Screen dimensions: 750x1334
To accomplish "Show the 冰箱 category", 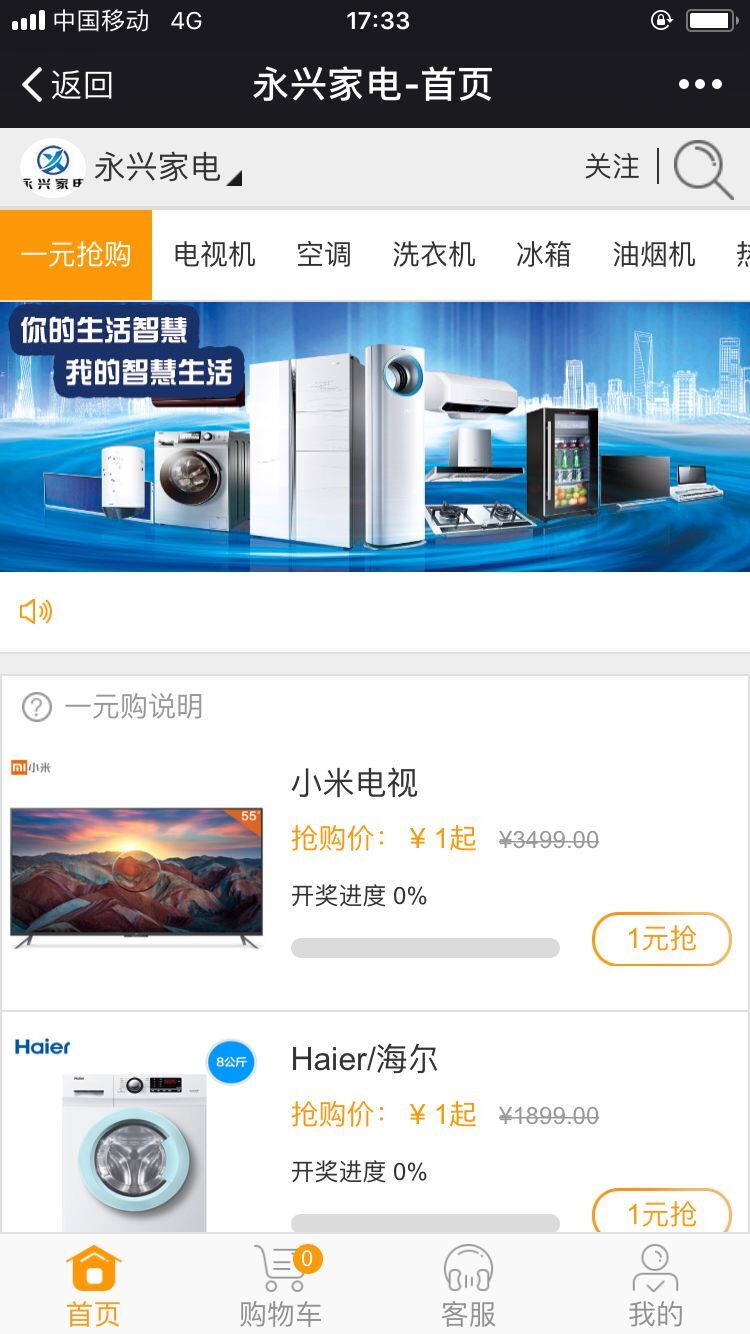I will pos(543,255).
